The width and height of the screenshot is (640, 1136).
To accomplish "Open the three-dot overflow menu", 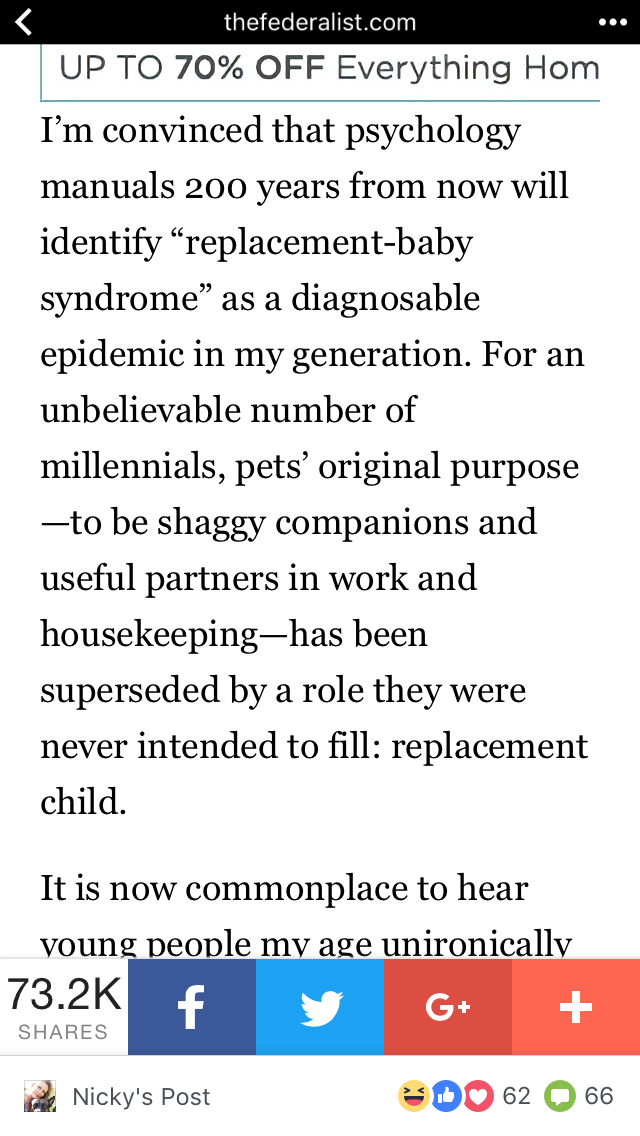I will click(x=610, y=22).
